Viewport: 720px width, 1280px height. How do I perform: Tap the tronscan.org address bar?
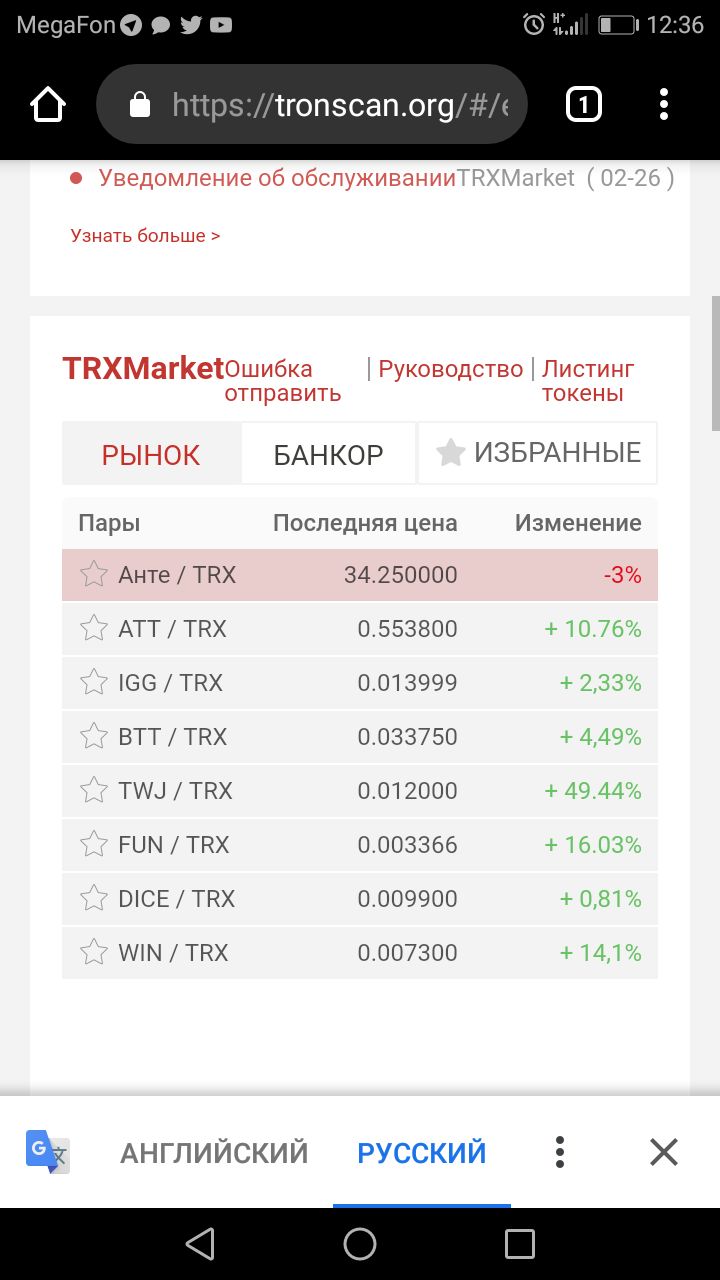click(312, 104)
